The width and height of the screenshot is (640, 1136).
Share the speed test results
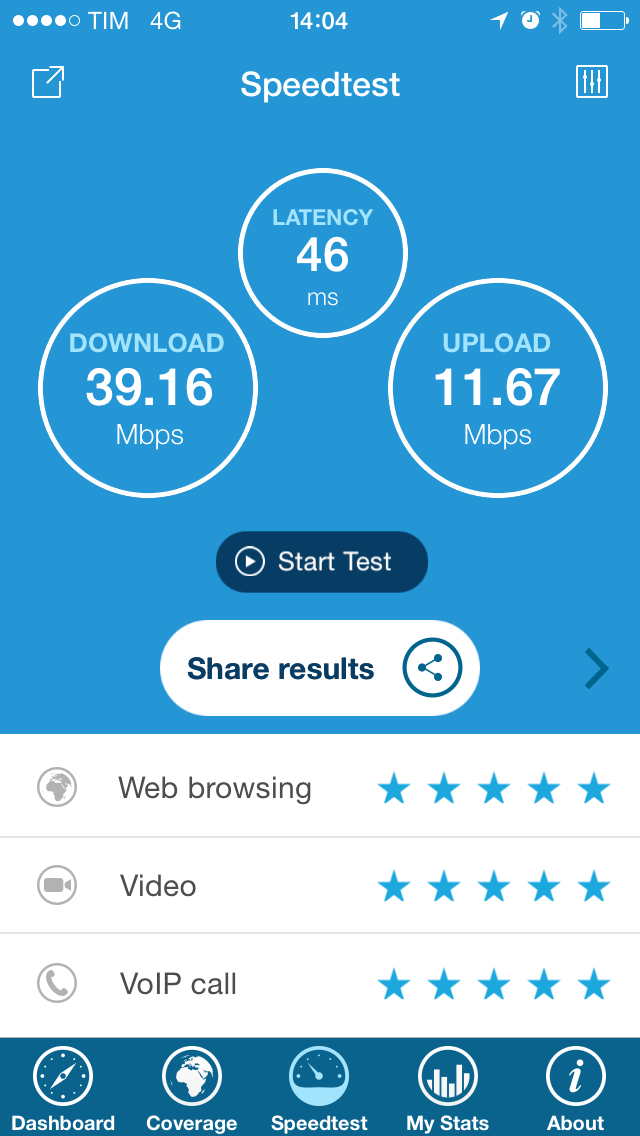pos(320,668)
